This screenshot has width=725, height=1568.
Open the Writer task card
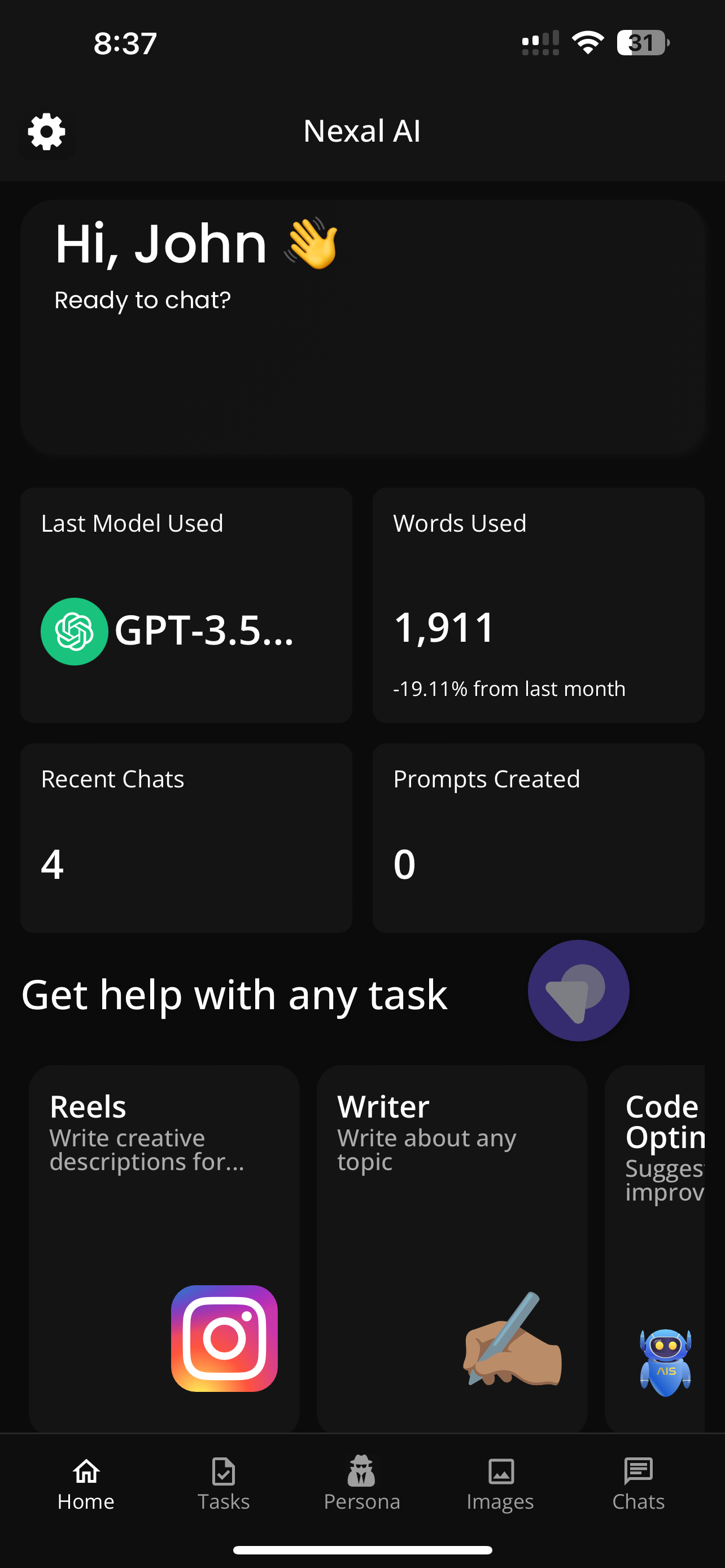pyautogui.click(x=452, y=1248)
